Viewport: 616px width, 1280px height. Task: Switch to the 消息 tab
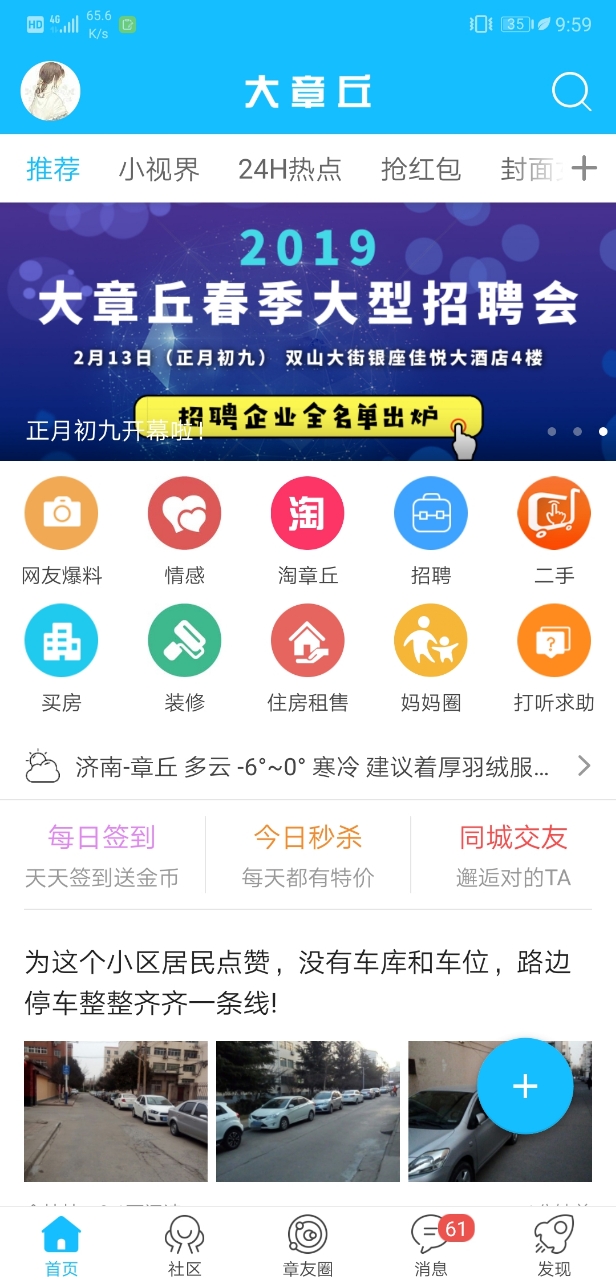tap(431, 1246)
